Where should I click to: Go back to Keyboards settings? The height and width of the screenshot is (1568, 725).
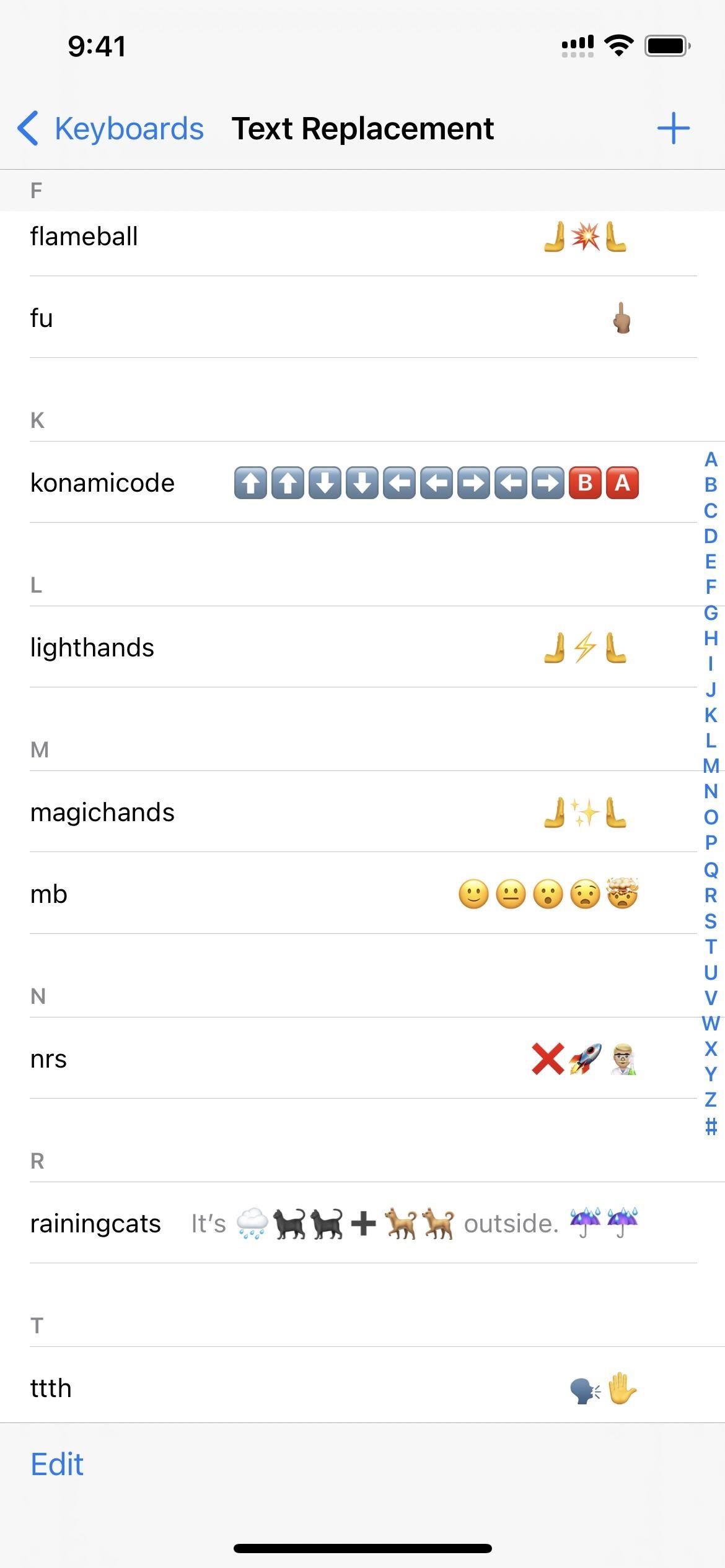pyautogui.click(x=112, y=129)
